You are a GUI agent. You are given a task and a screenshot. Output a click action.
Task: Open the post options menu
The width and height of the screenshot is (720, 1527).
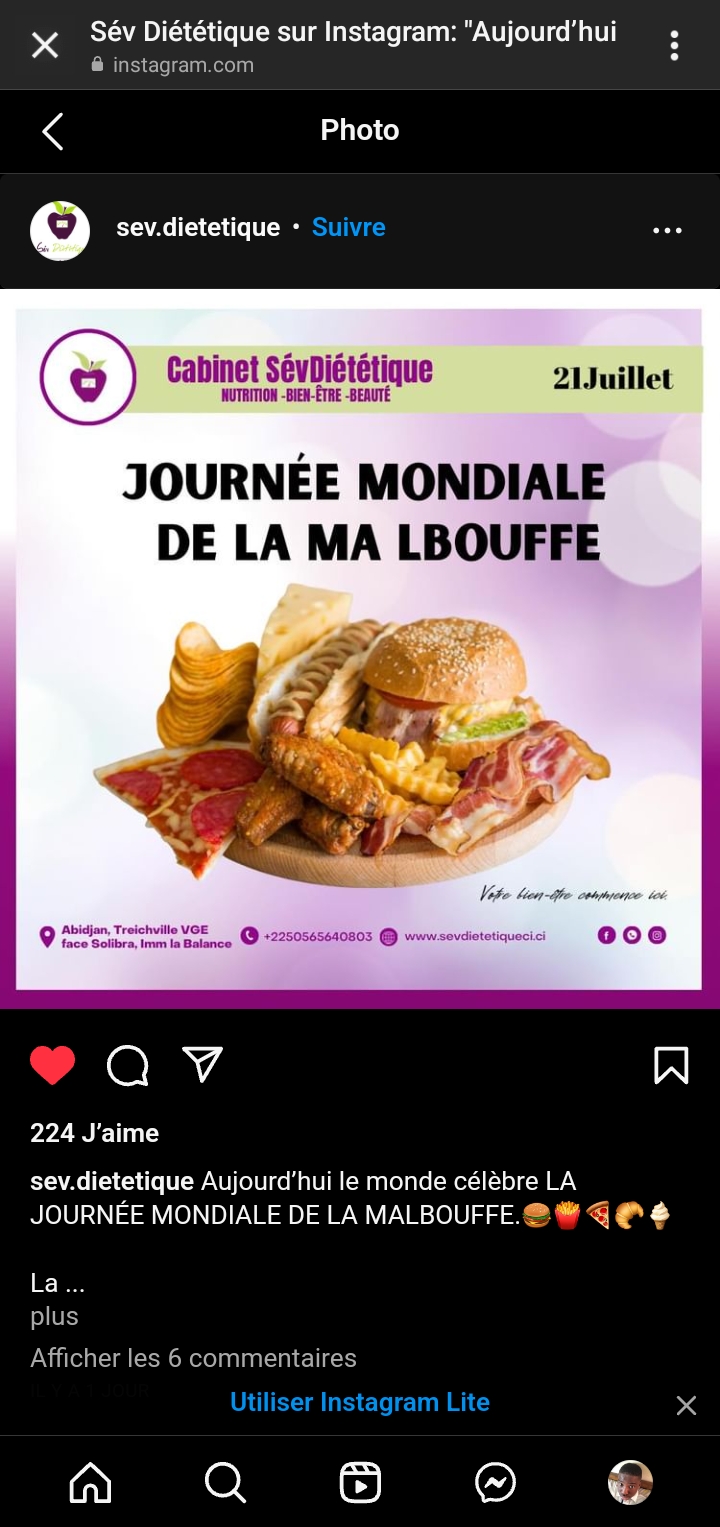click(x=667, y=230)
